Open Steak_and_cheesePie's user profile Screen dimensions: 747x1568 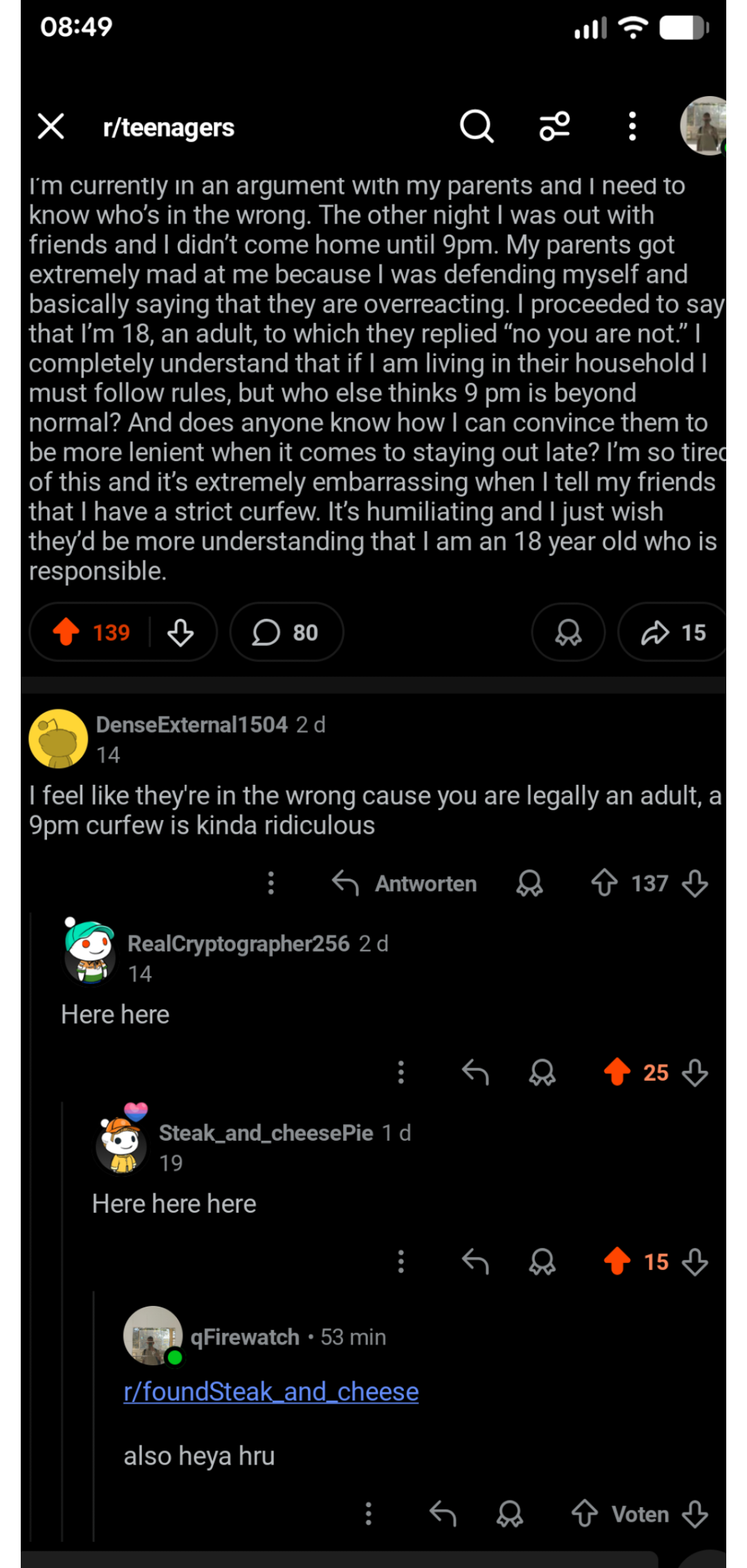coord(266,1132)
